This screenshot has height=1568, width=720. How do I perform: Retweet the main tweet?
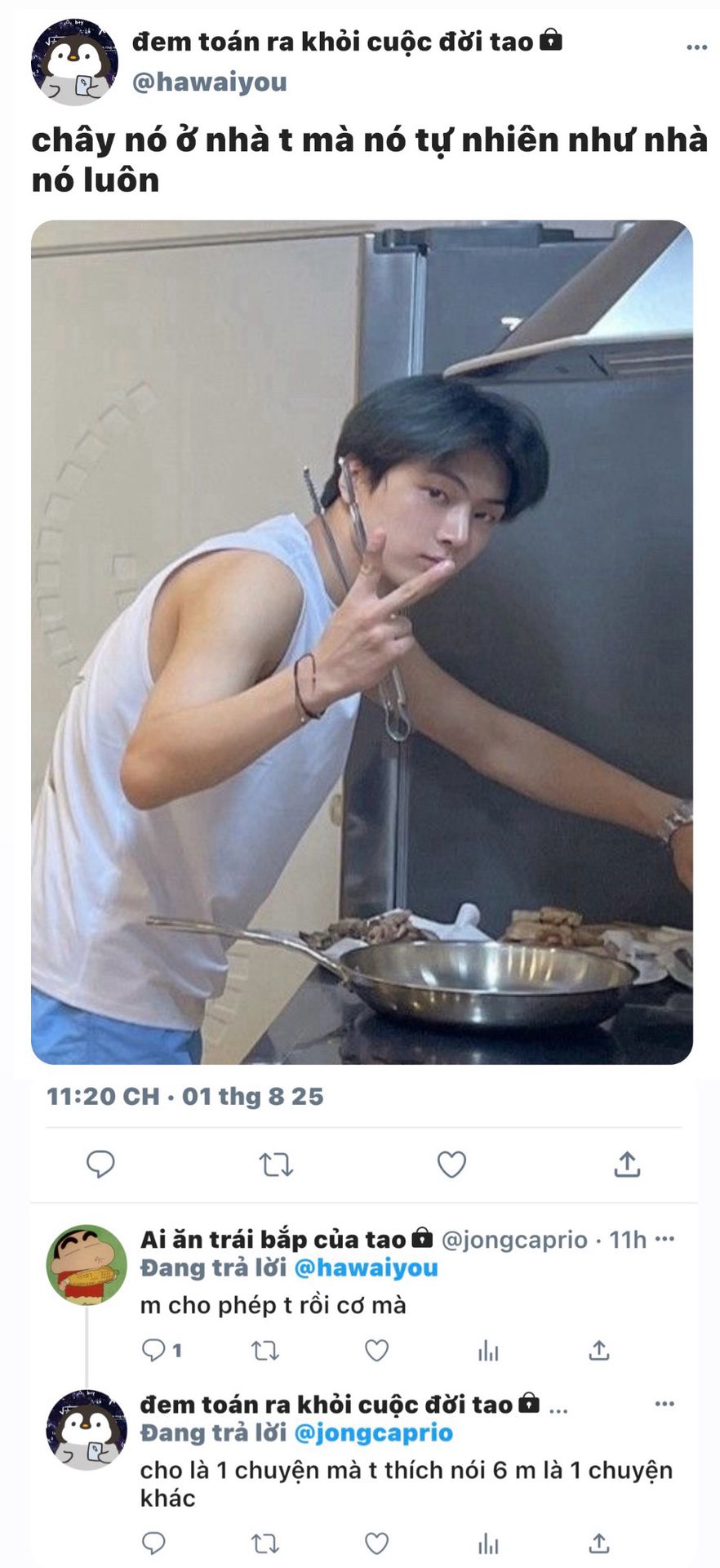[x=276, y=1164]
